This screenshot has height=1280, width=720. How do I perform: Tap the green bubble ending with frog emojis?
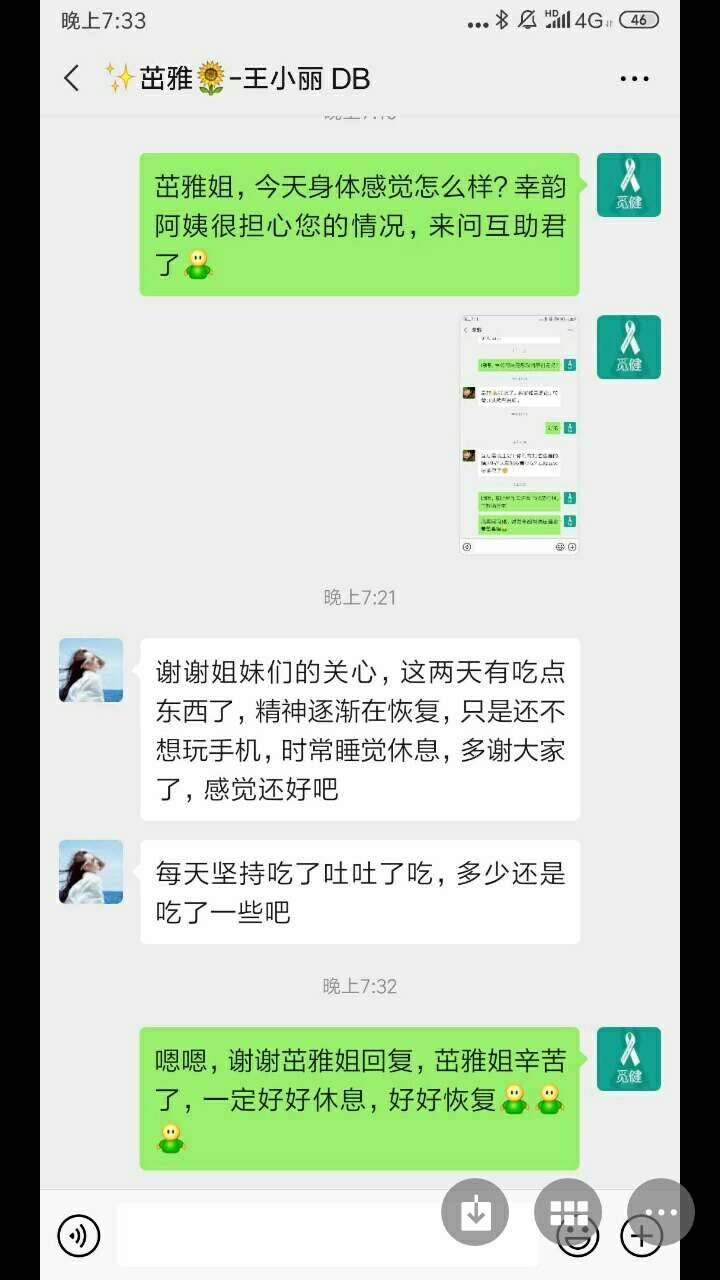click(x=360, y=1095)
